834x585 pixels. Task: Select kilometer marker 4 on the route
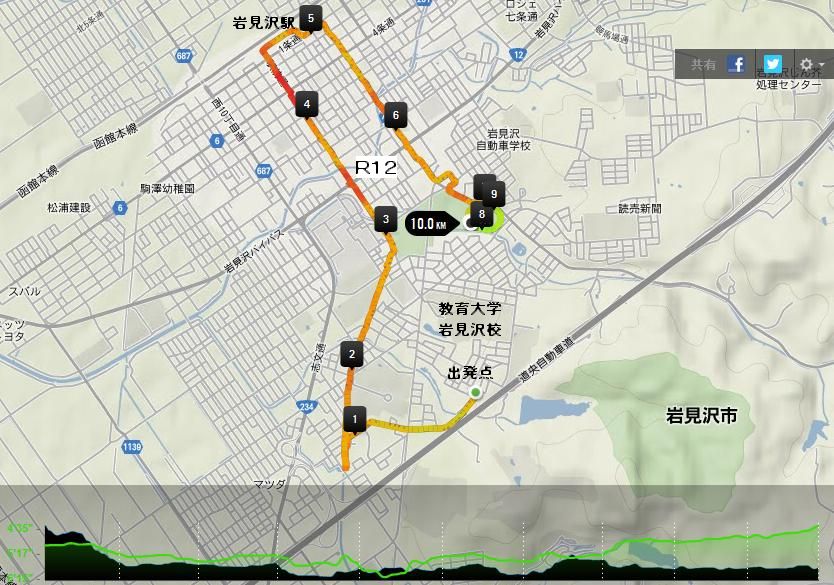pos(306,103)
